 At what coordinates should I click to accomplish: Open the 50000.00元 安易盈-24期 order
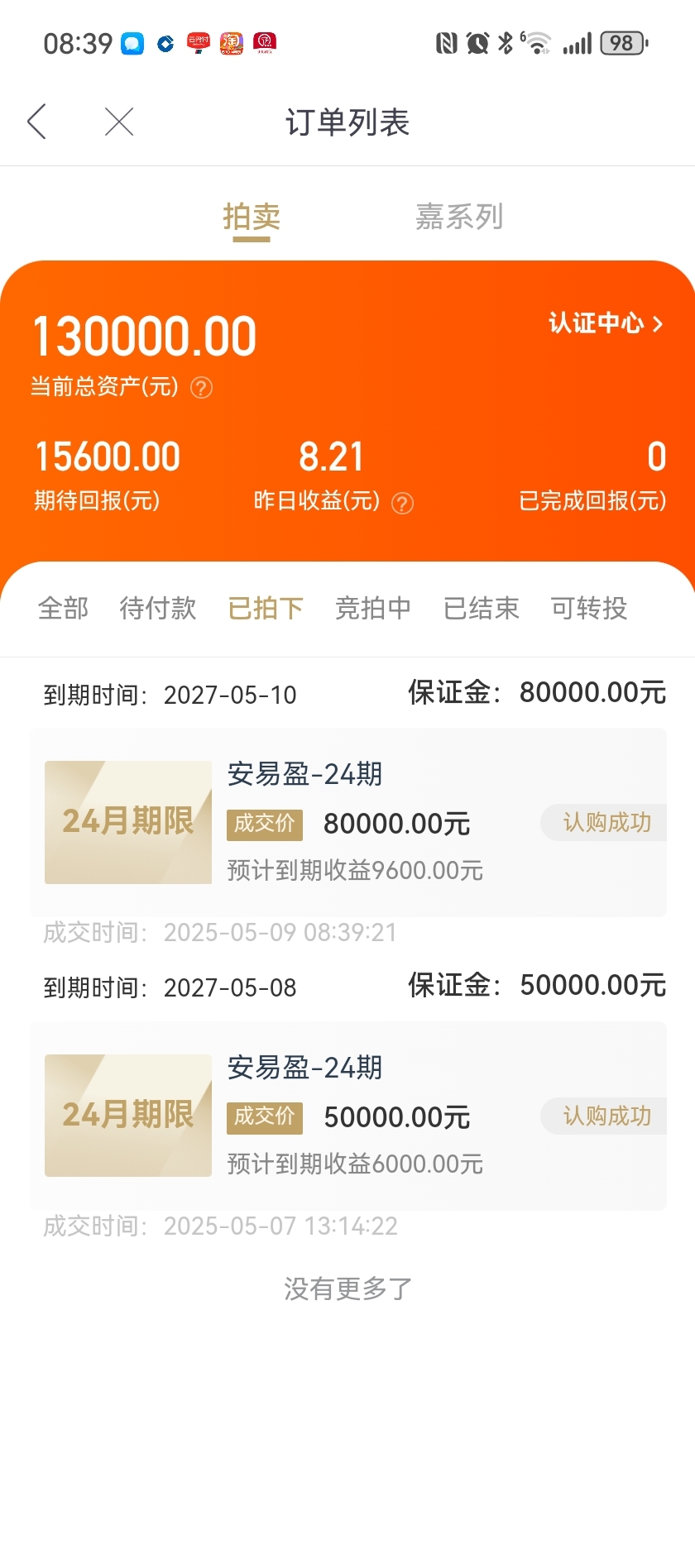click(x=348, y=1116)
